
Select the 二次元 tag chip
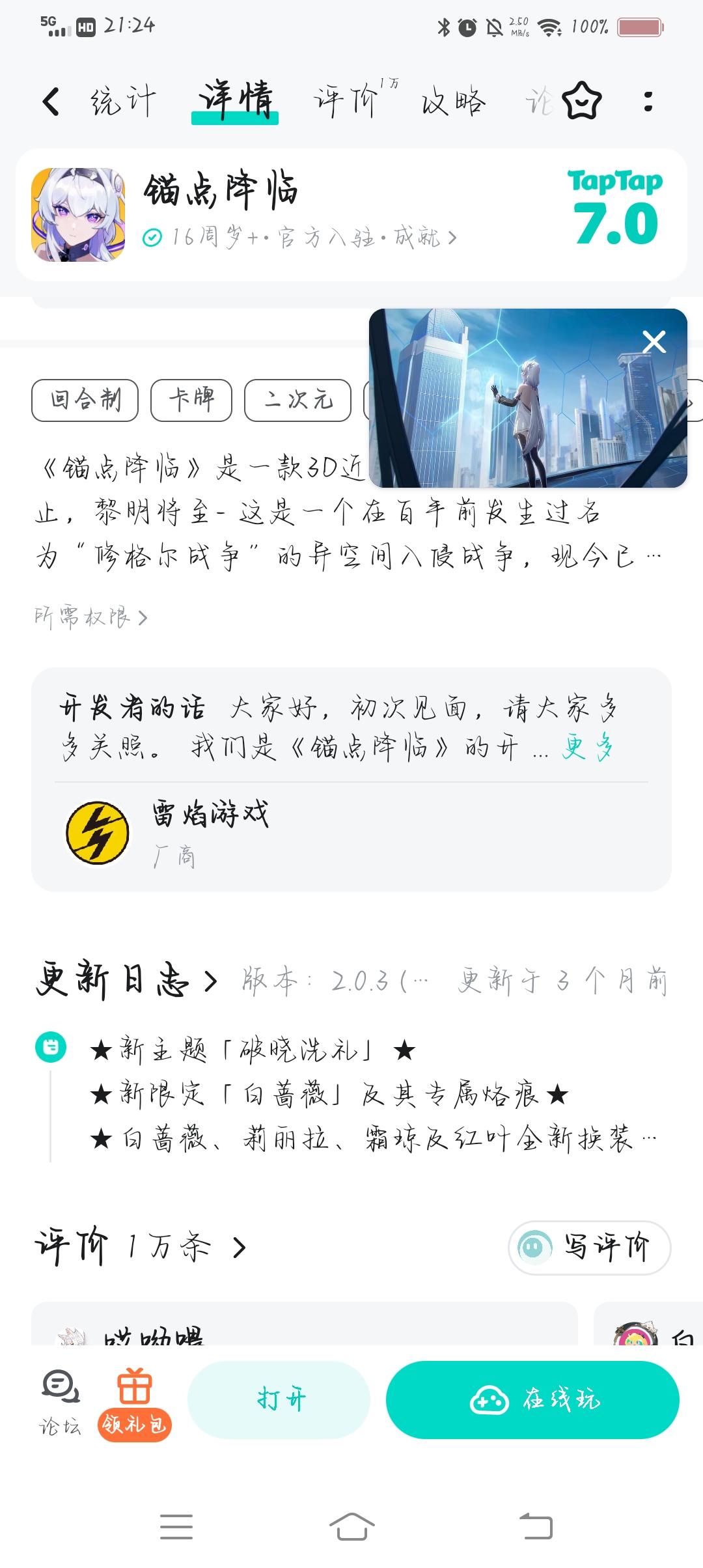point(298,401)
